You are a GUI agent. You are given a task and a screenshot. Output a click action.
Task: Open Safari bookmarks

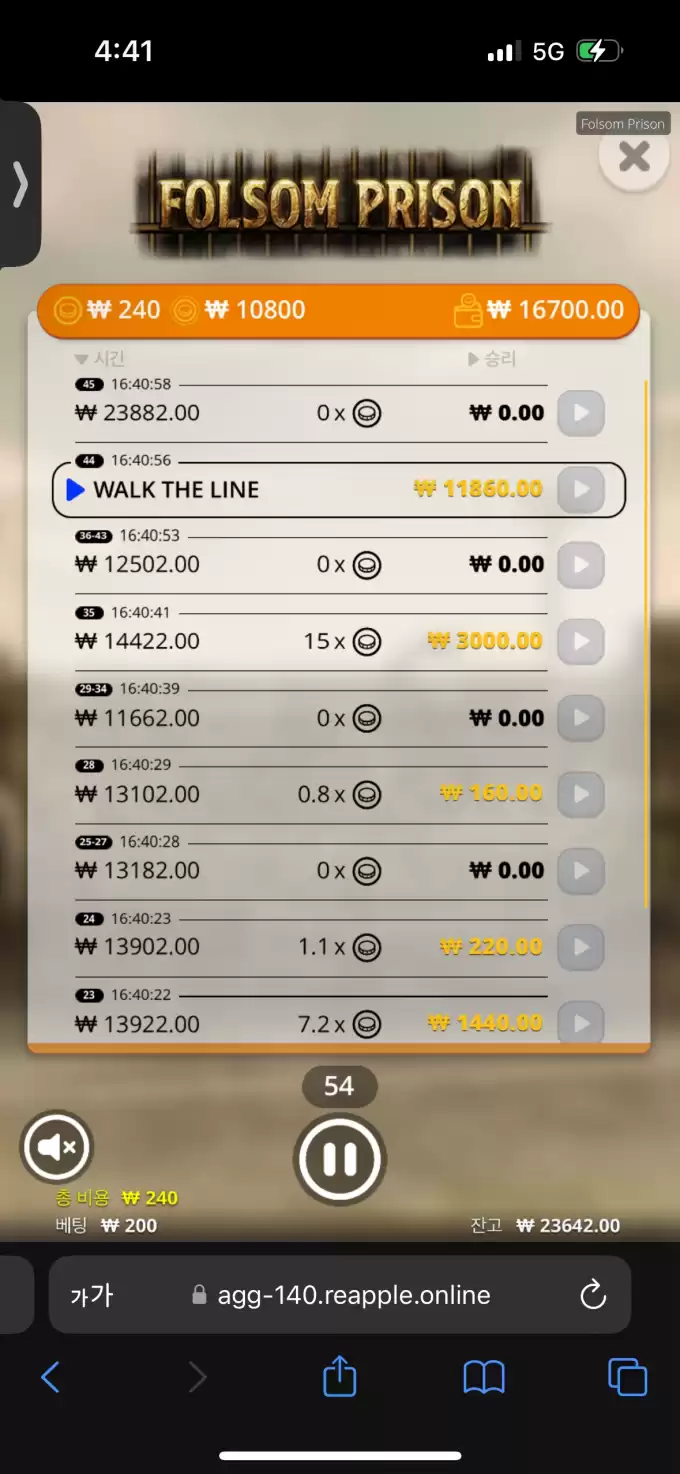(x=484, y=1378)
